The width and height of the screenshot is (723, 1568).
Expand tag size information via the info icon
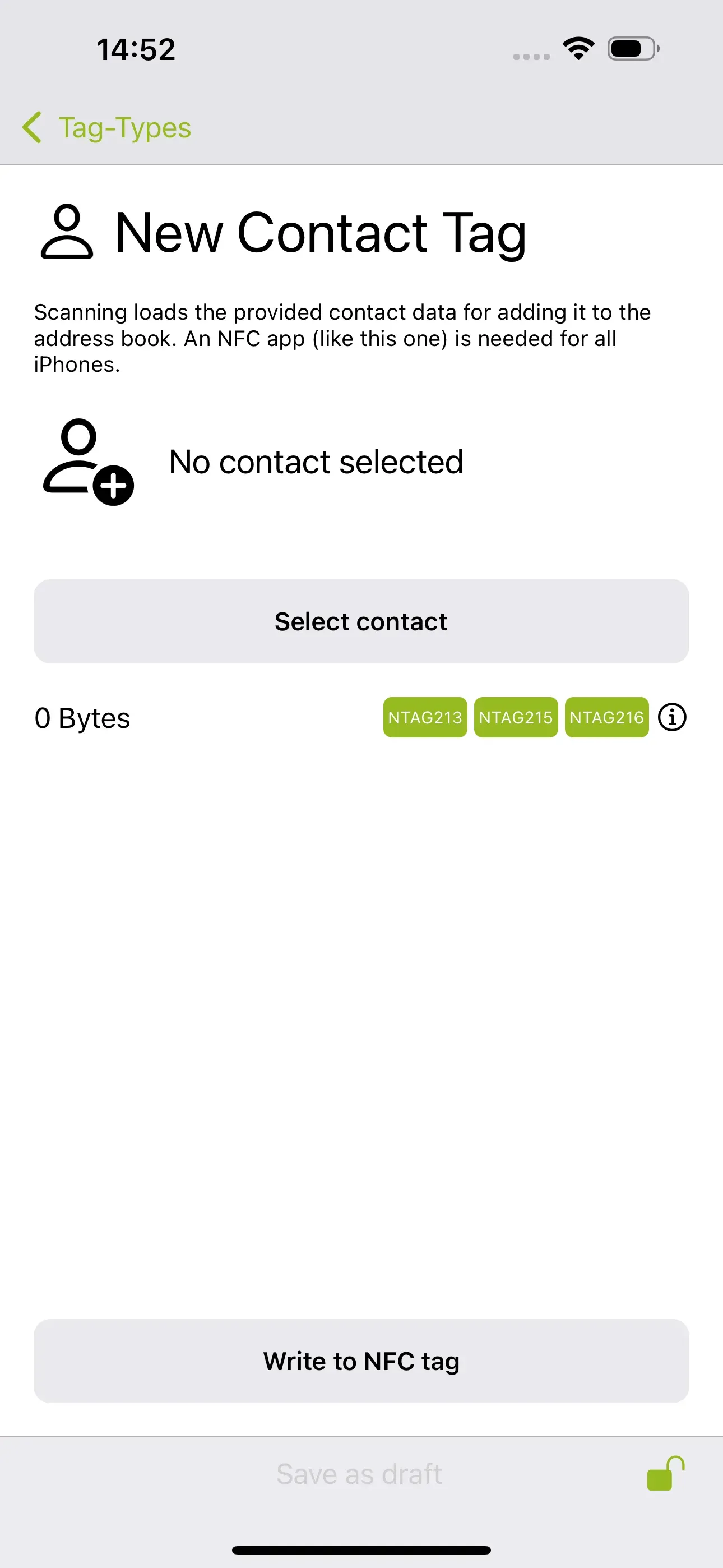coord(671,717)
